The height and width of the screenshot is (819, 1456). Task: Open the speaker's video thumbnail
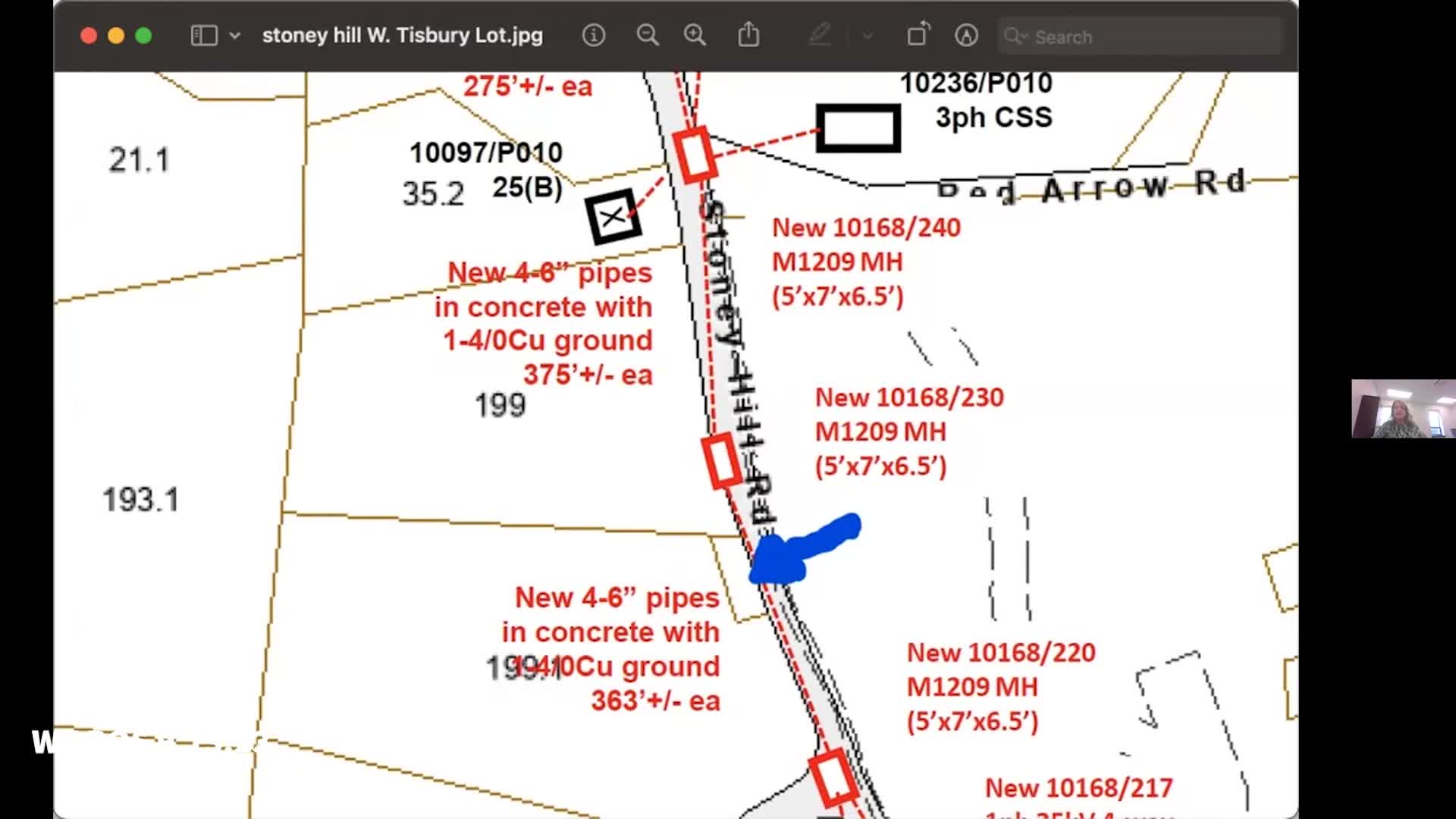(1403, 409)
